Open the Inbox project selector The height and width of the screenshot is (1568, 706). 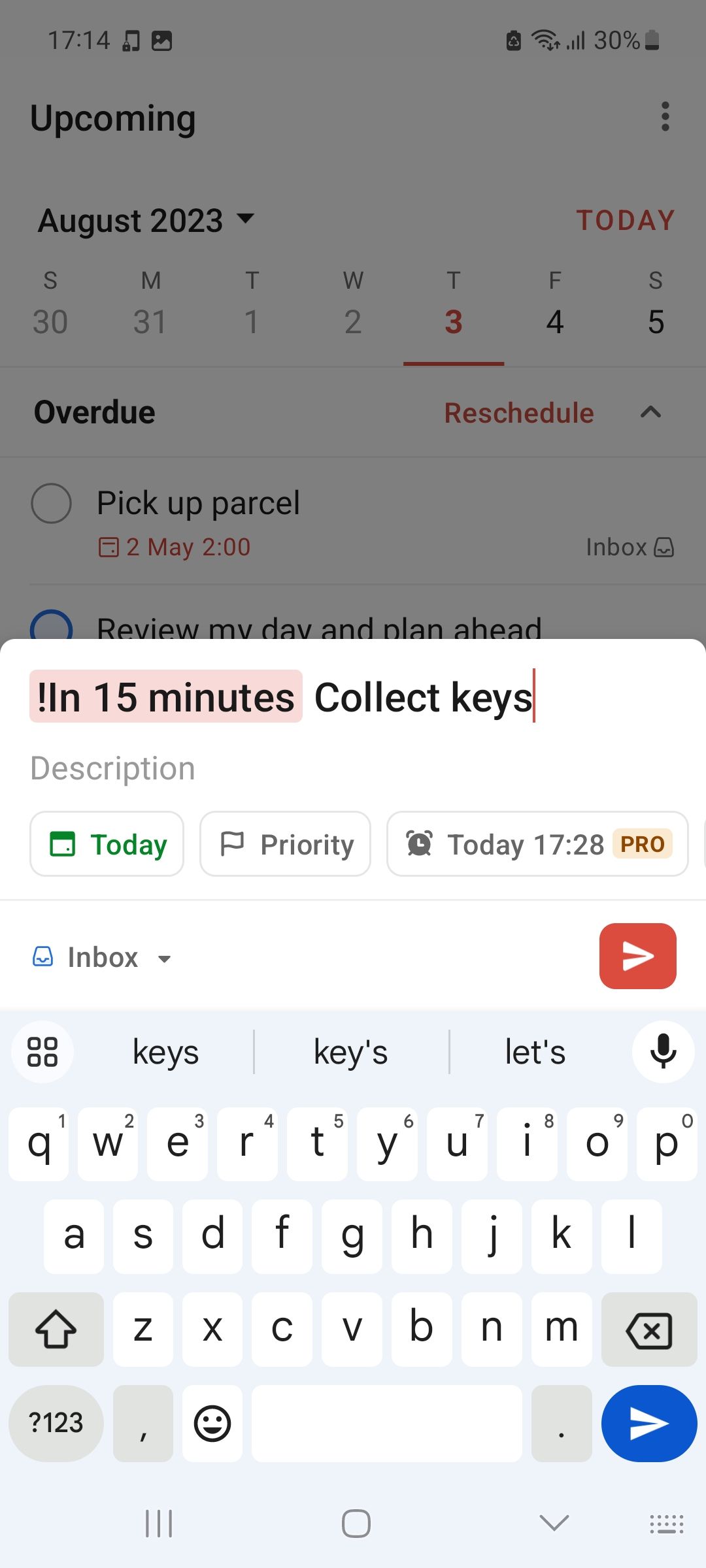click(x=101, y=956)
